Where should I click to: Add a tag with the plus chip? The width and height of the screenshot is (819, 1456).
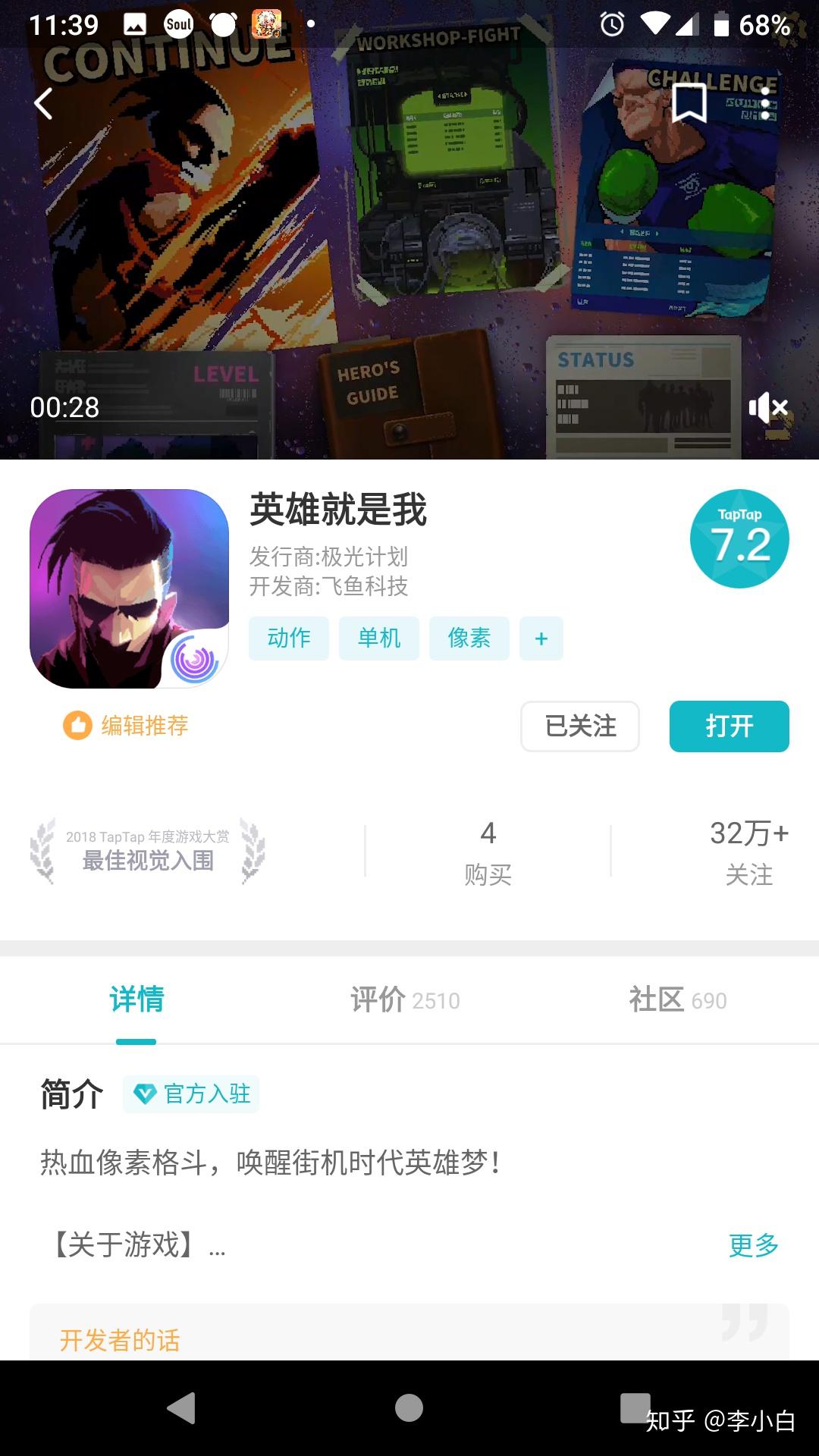click(541, 638)
